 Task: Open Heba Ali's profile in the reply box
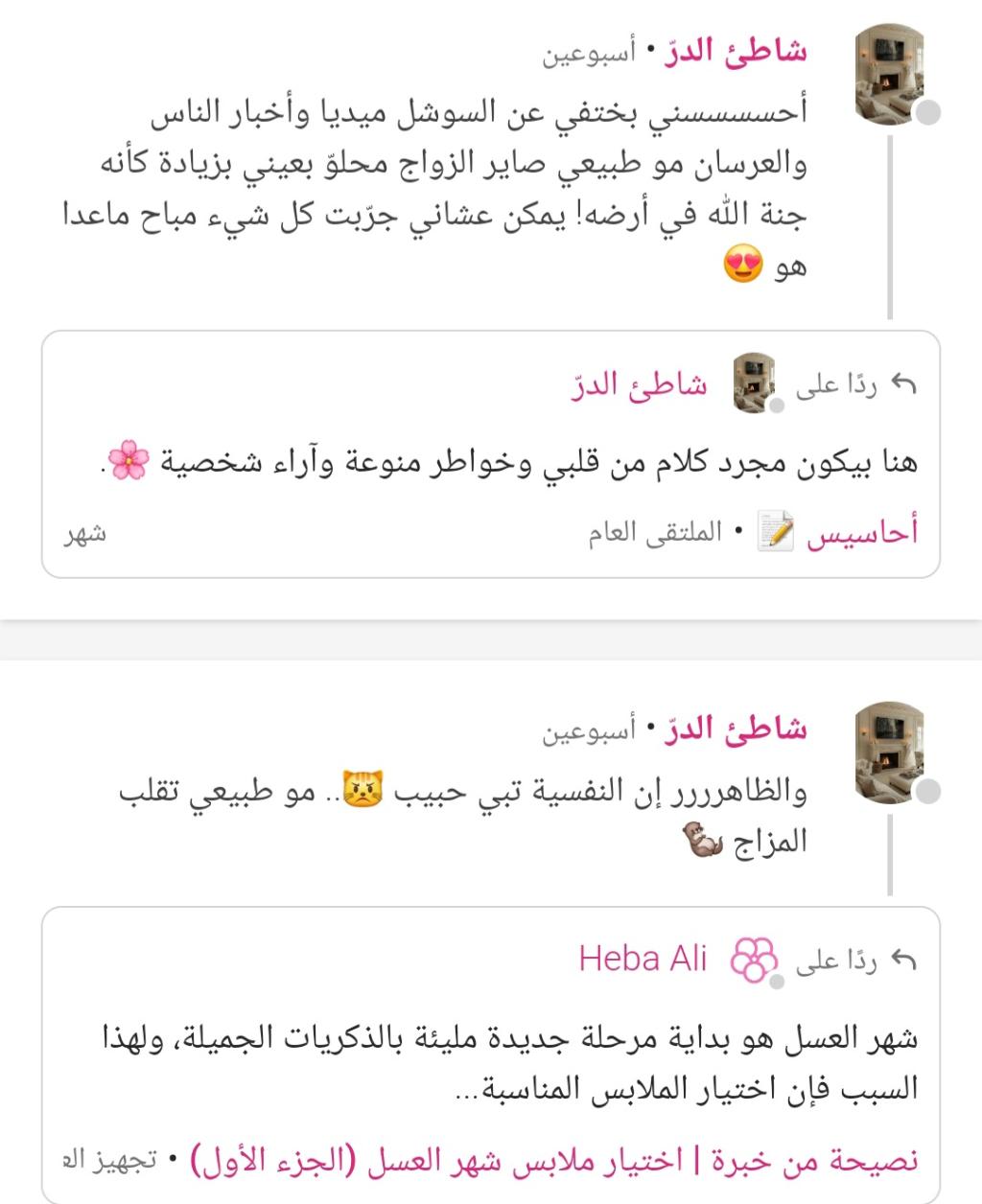click(643, 959)
